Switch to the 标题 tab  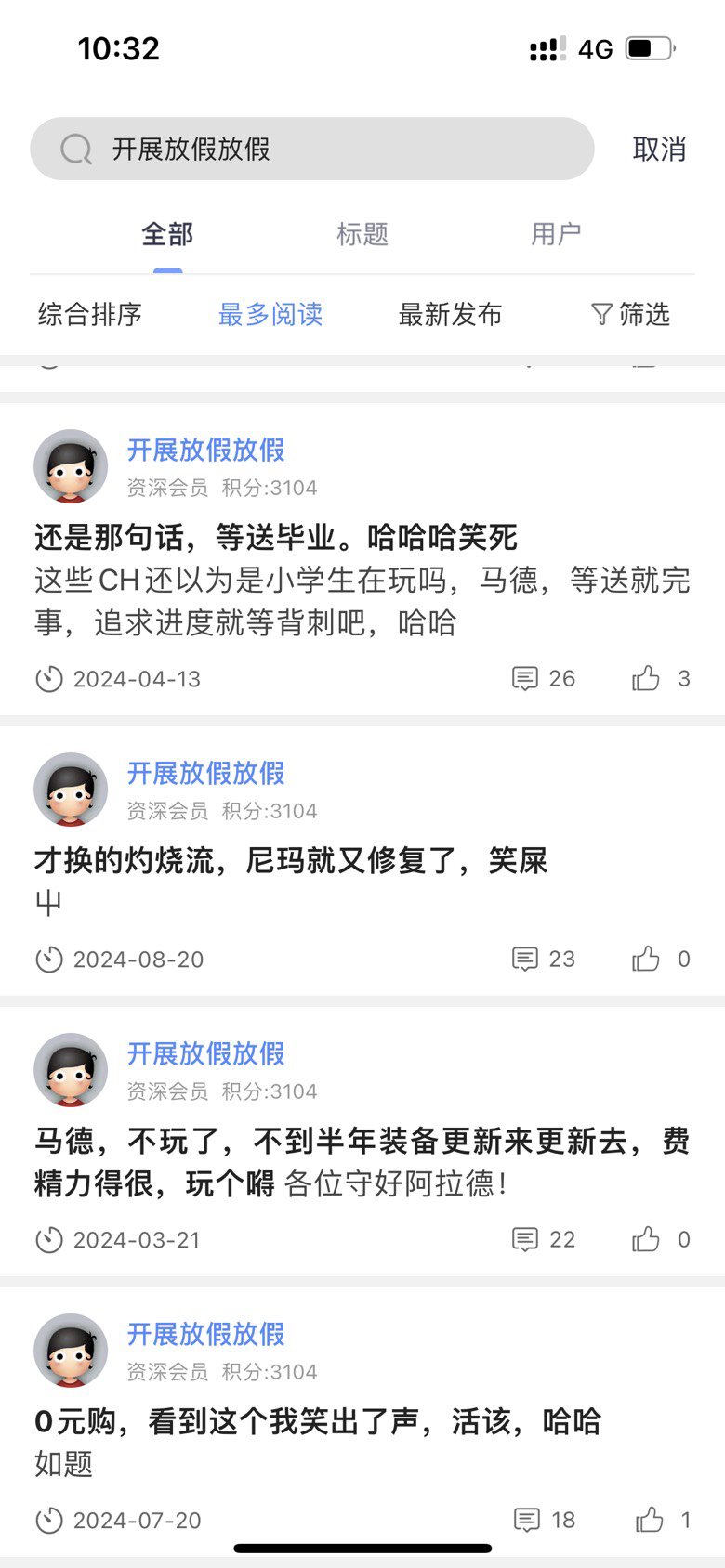(x=362, y=234)
